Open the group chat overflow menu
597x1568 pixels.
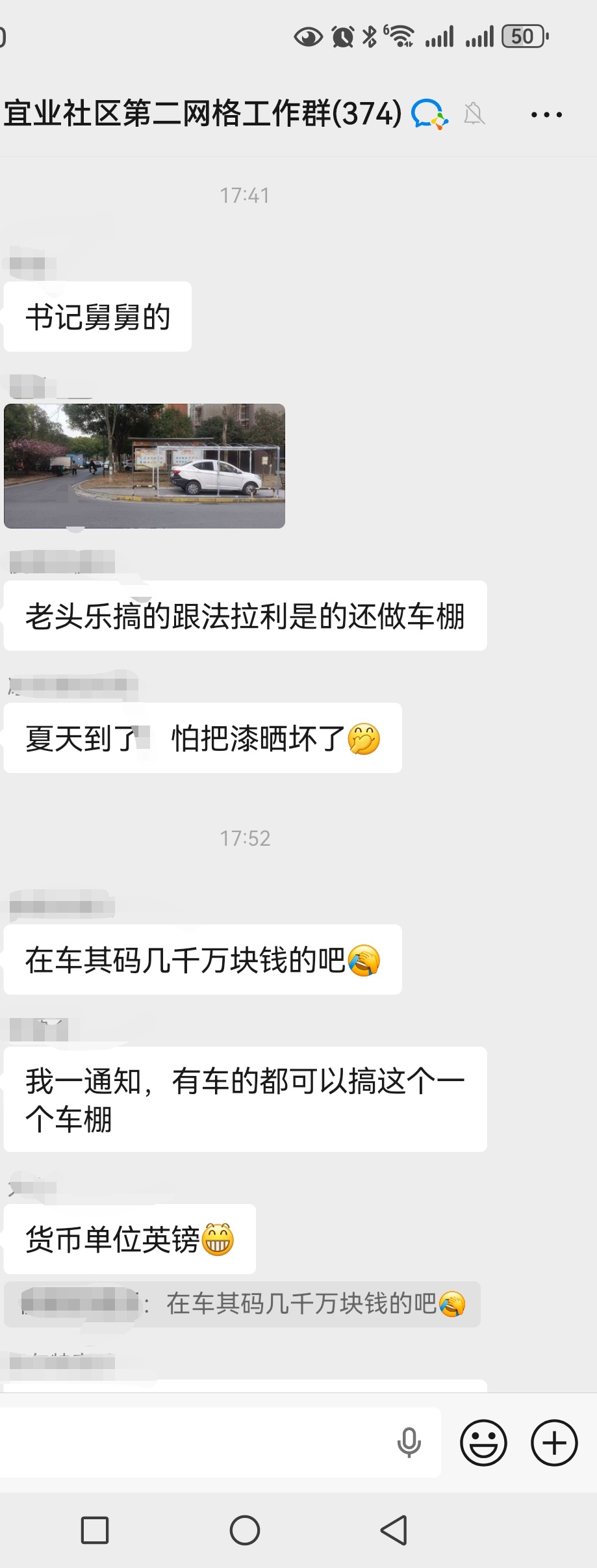click(546, 115)
